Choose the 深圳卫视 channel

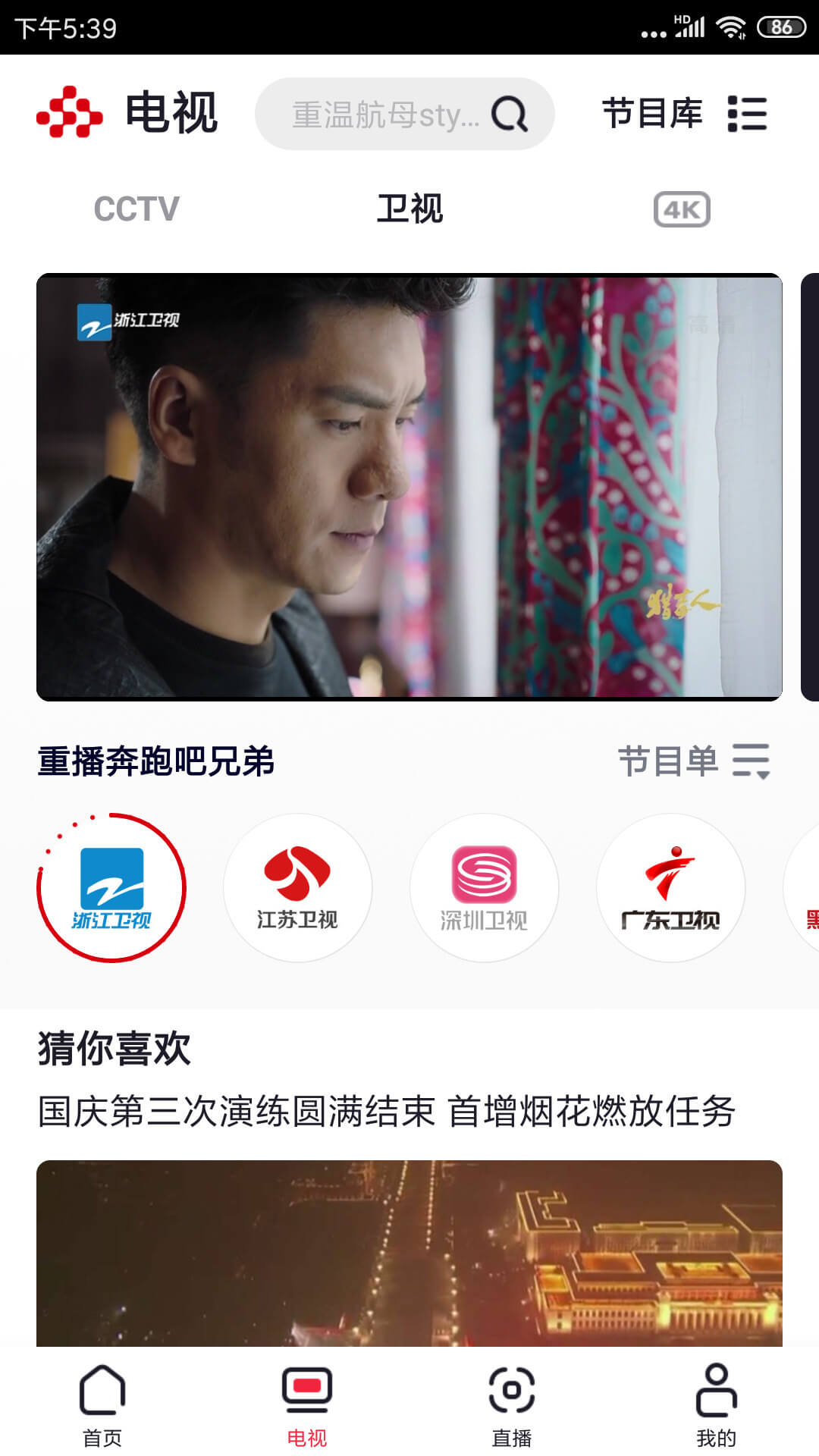485,888
